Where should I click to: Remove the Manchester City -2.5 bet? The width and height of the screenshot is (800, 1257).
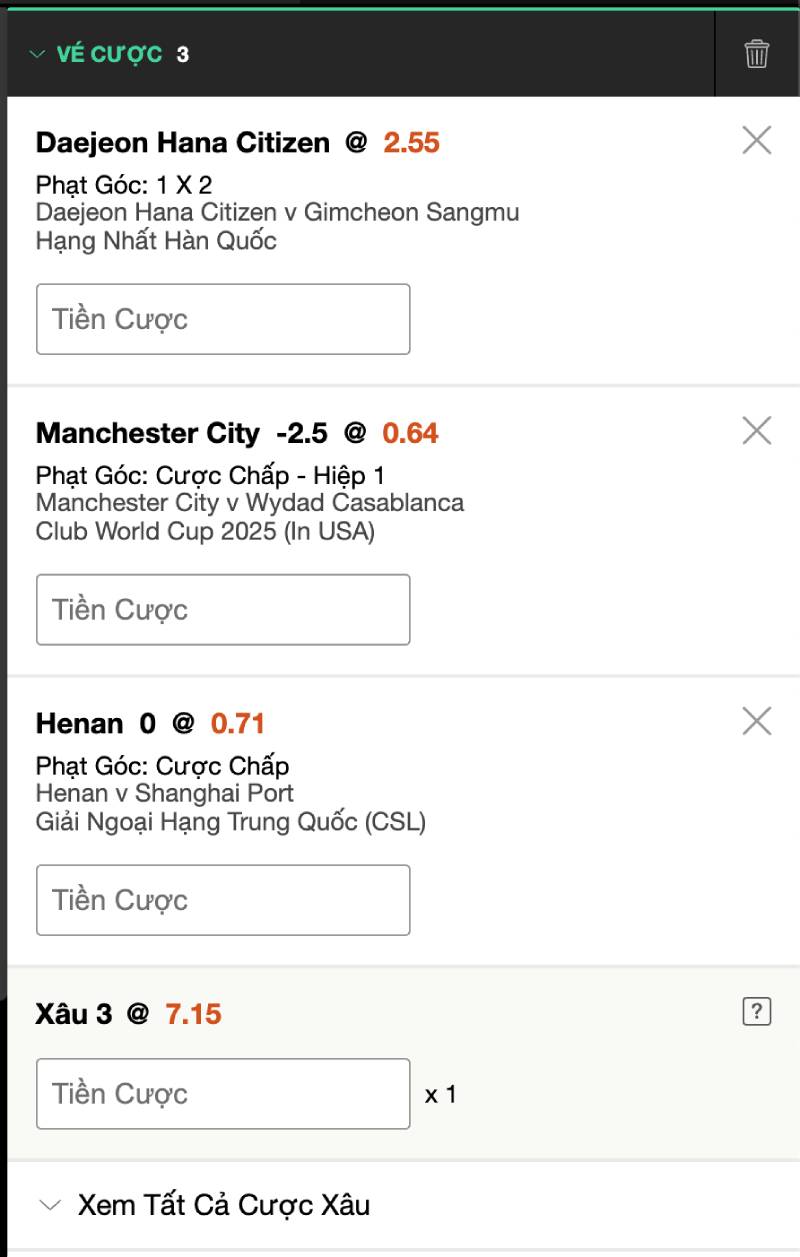coord(757,431)
